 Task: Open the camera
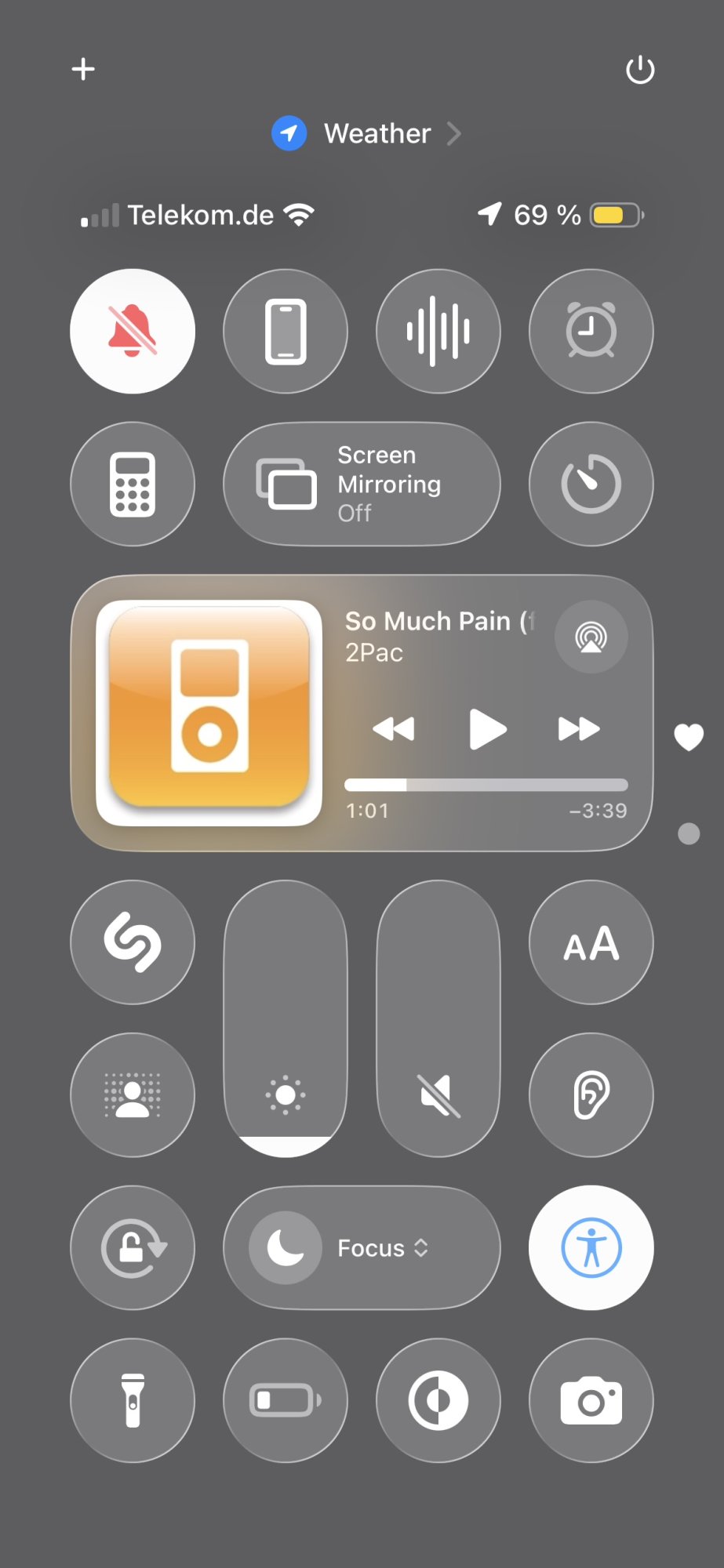pos(591,1400)
